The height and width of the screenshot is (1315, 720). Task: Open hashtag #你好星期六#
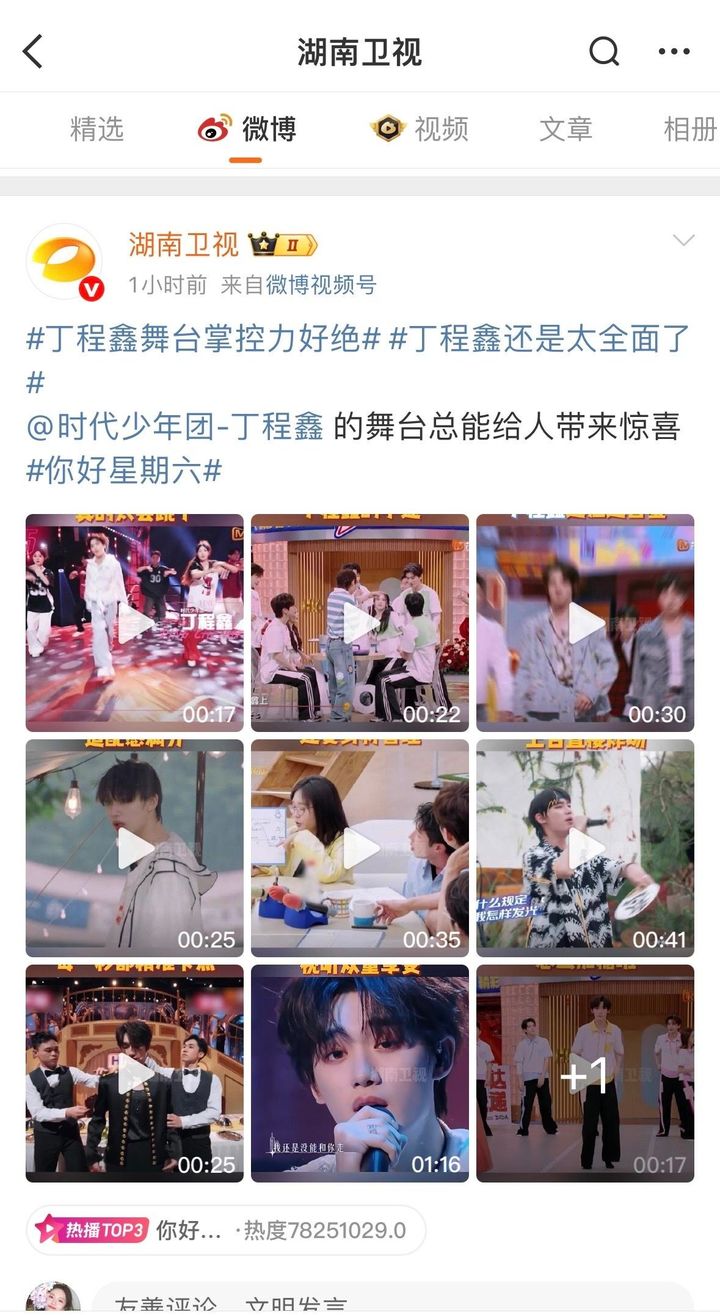(124, 471)
